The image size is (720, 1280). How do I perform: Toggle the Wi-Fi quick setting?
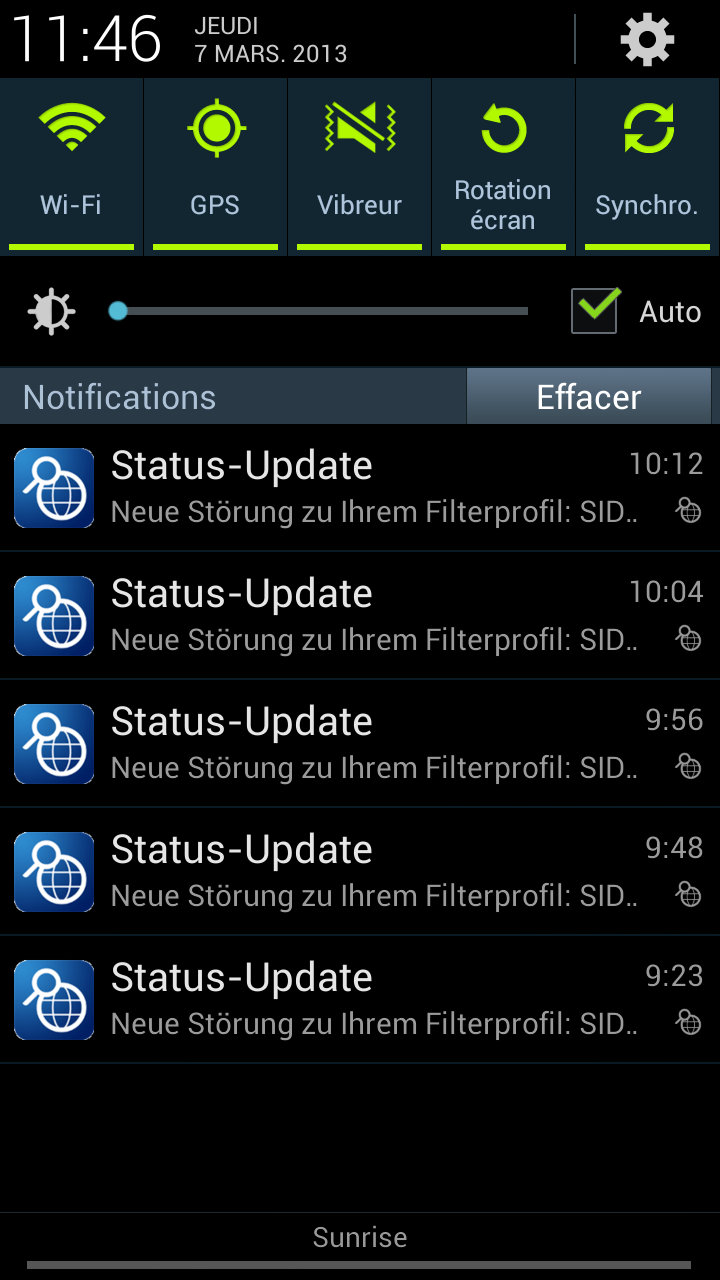pyautogui.click(x=71, y=166)
